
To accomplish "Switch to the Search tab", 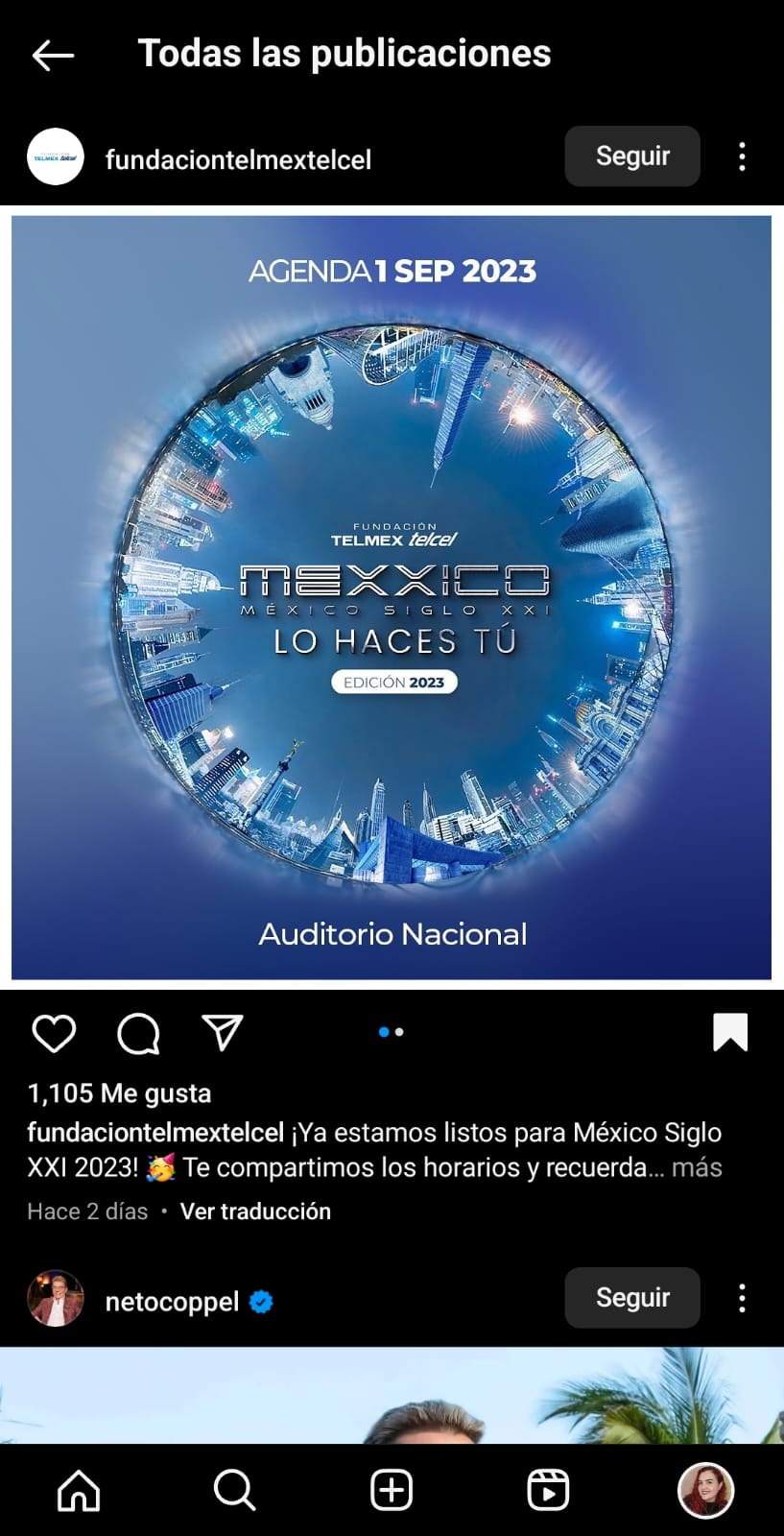I will [x=234, y=1491].
